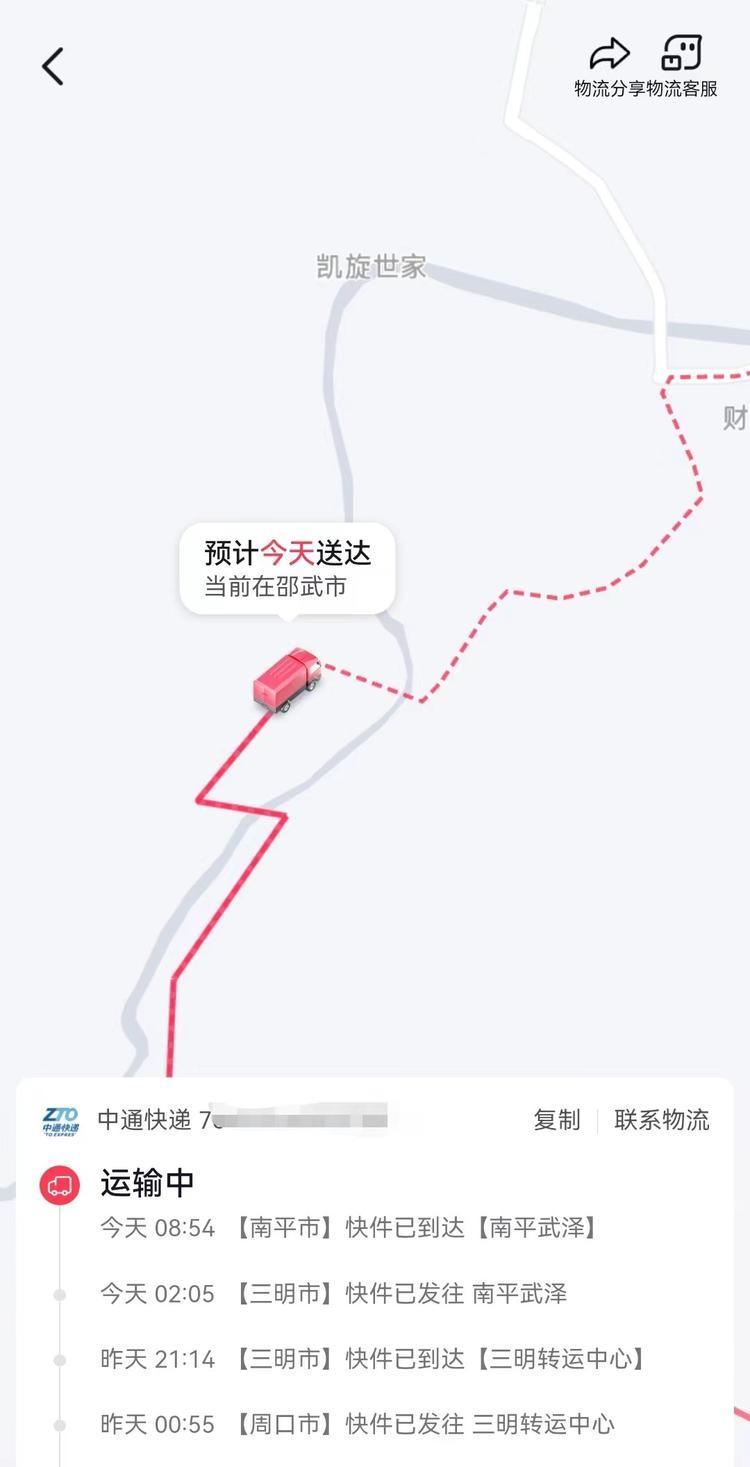Share logistics via 物流分享
The height and width of the screenshot is (1467, 750).
coord(609,65)
